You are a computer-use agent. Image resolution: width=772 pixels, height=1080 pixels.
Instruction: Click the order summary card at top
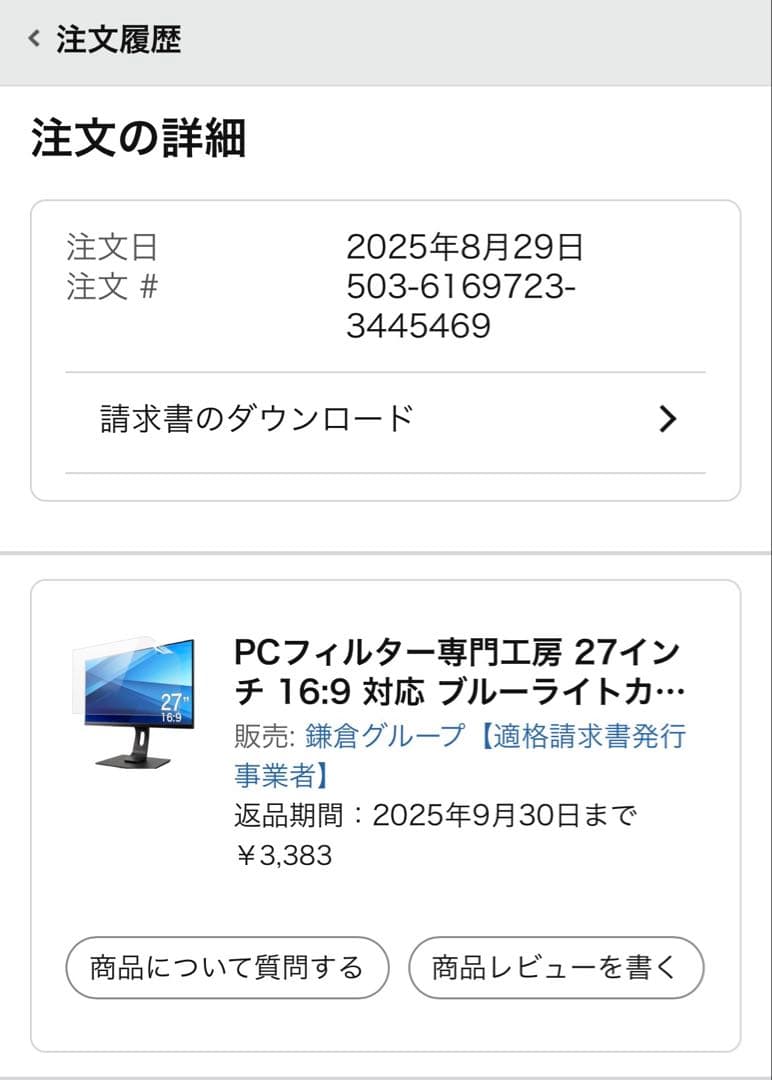[x=386, y=350]
